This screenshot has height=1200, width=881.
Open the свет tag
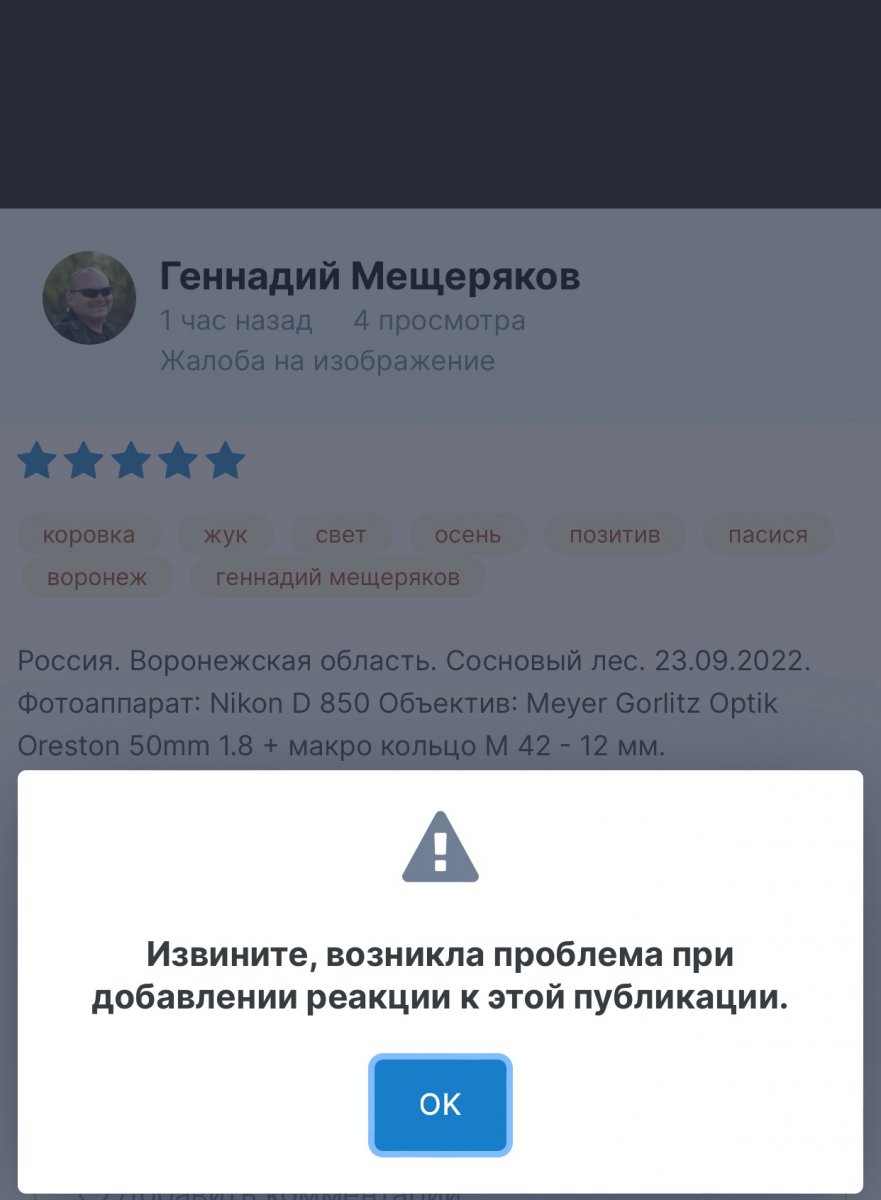pos(340,534)
